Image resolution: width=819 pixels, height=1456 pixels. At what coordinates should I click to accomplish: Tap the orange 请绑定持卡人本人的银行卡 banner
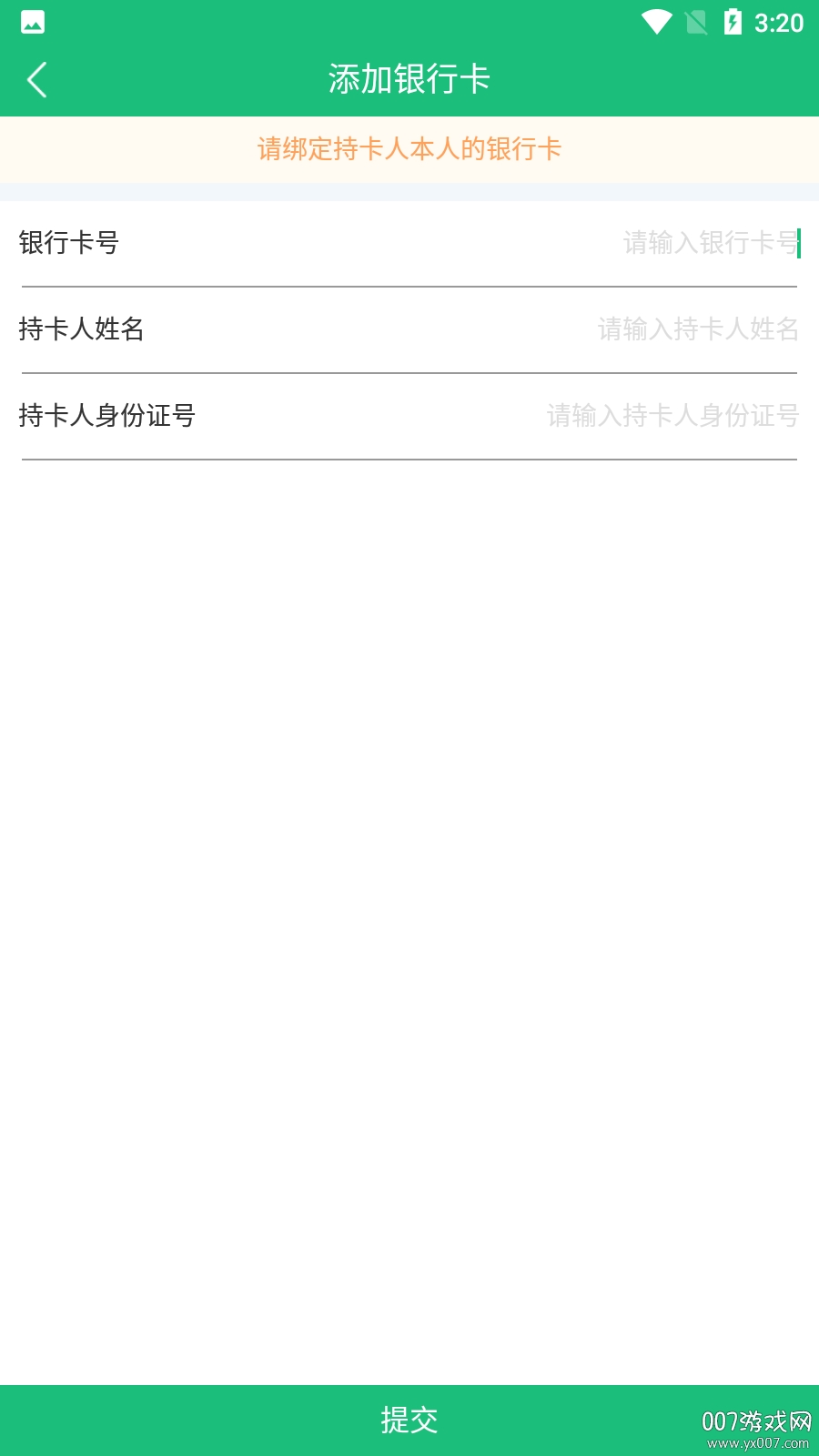pyautogui.click(x=409, y=149)
